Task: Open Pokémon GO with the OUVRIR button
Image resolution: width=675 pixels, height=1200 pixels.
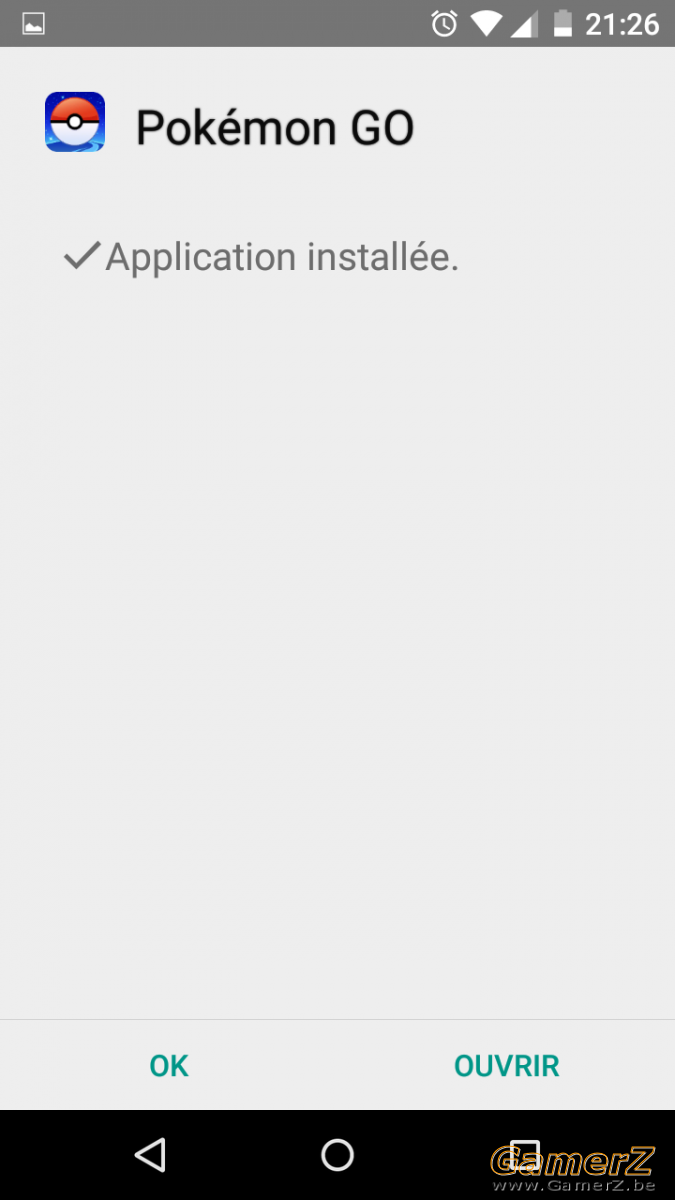Action: (x=507, y=1066)
